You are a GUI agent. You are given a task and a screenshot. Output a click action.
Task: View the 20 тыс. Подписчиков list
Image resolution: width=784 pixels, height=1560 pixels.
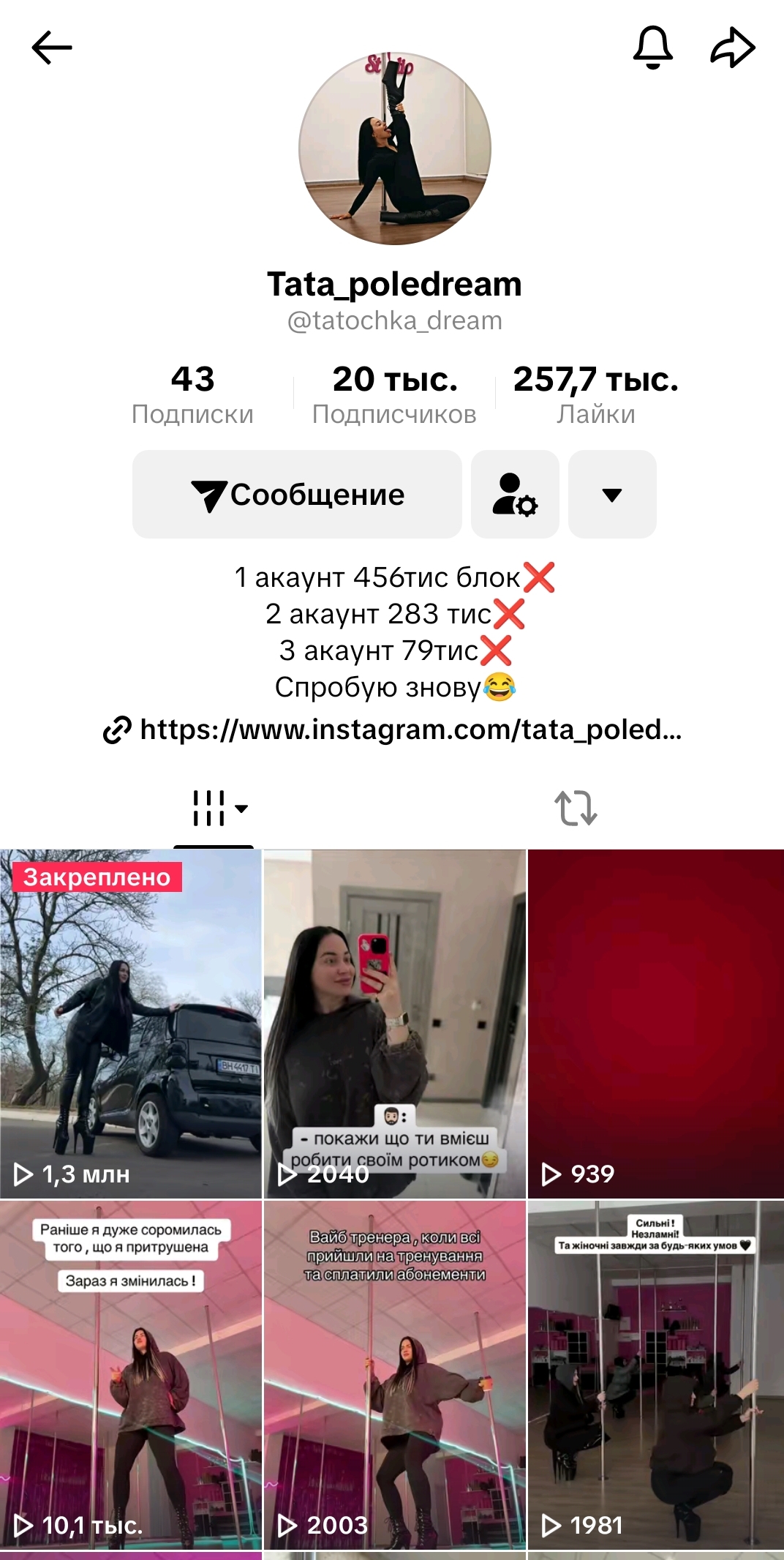click(x=394, y=394)
